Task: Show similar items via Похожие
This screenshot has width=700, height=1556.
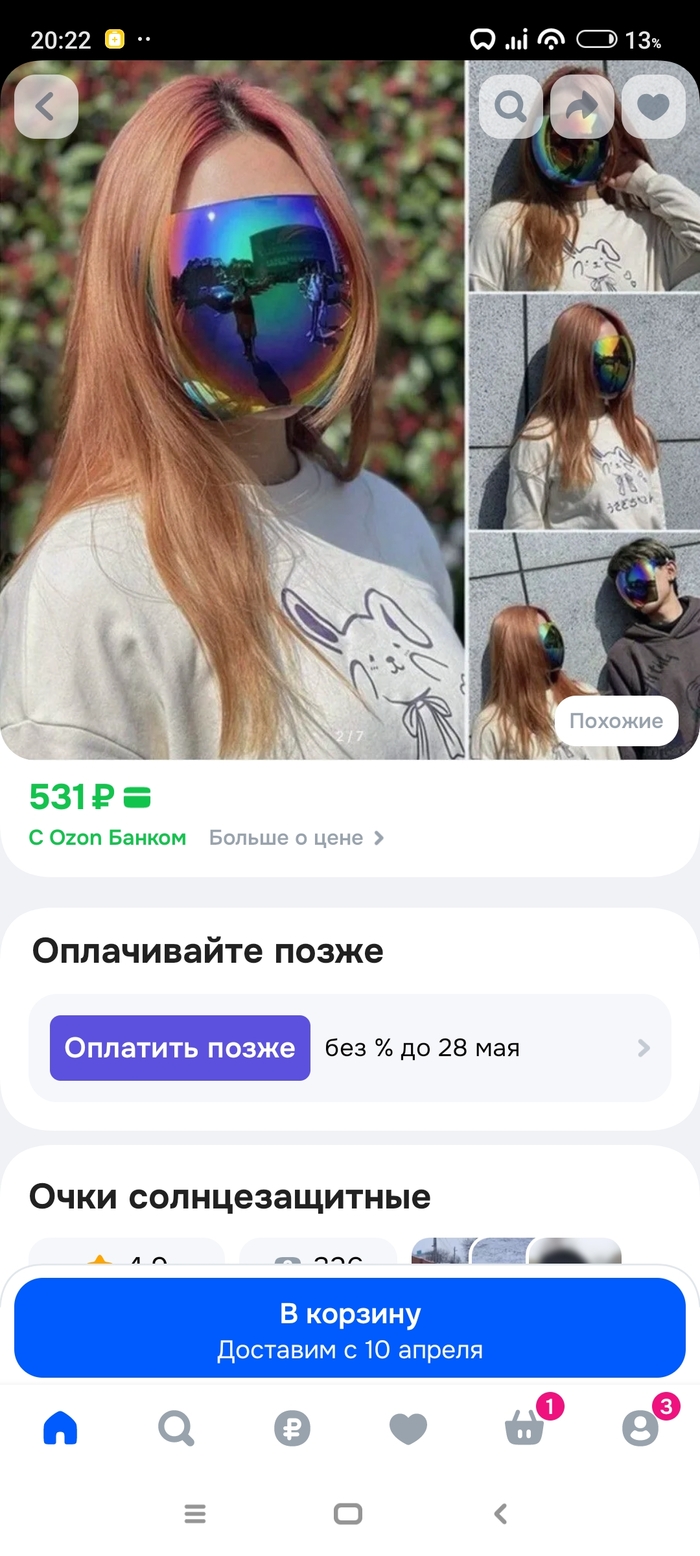Action: point(616,721)
